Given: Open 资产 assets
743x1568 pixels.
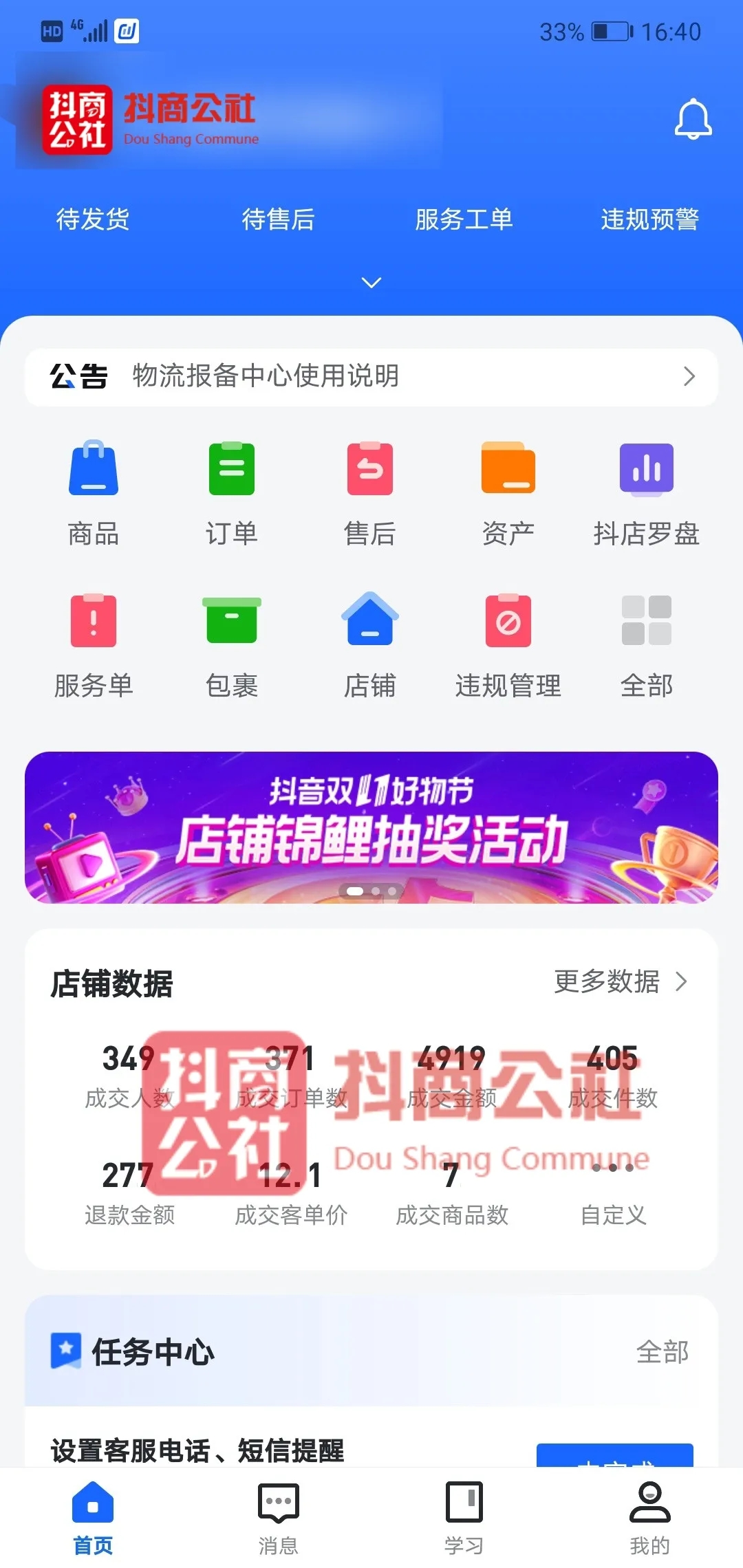Looking at the screenshot, I should (x=508, y=492).
